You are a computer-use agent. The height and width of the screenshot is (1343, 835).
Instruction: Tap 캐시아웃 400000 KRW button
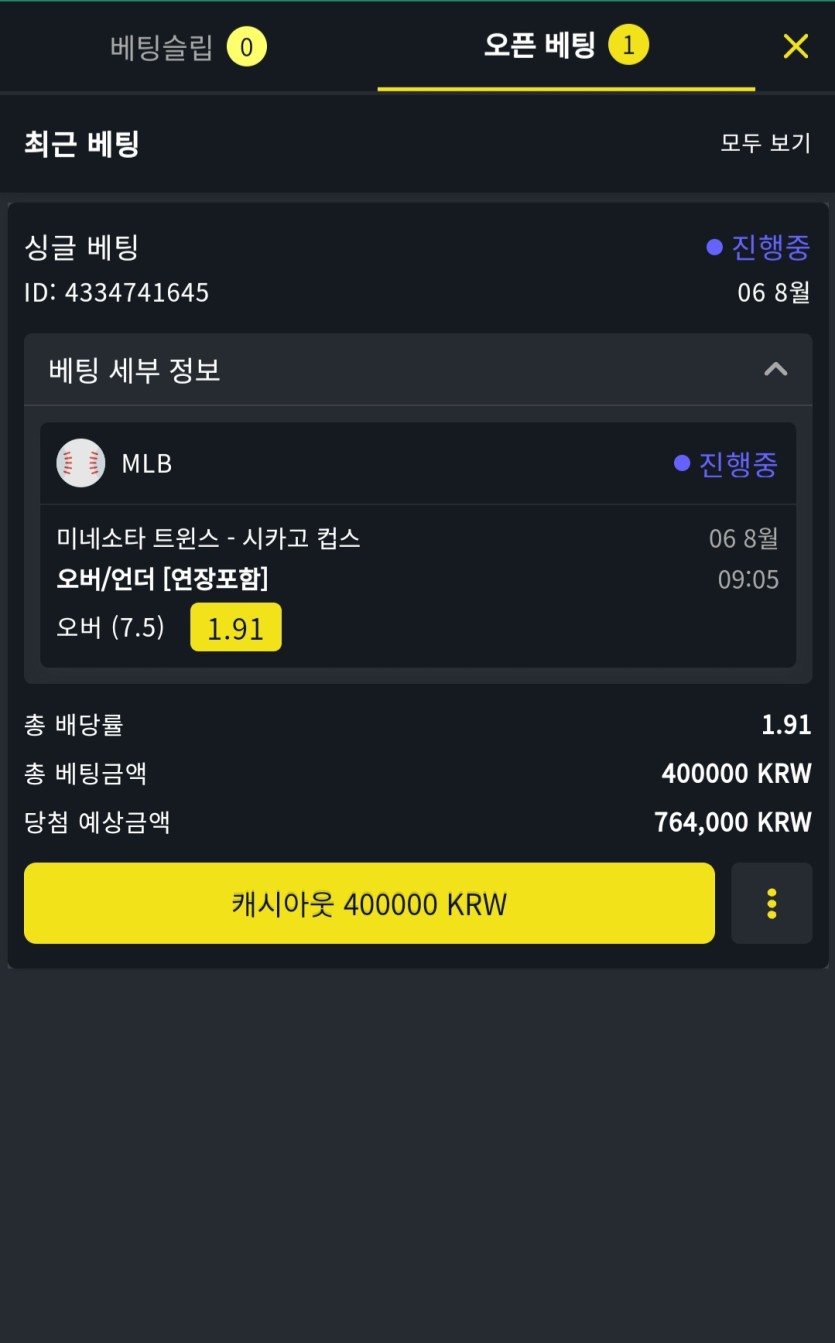point(369,904)
